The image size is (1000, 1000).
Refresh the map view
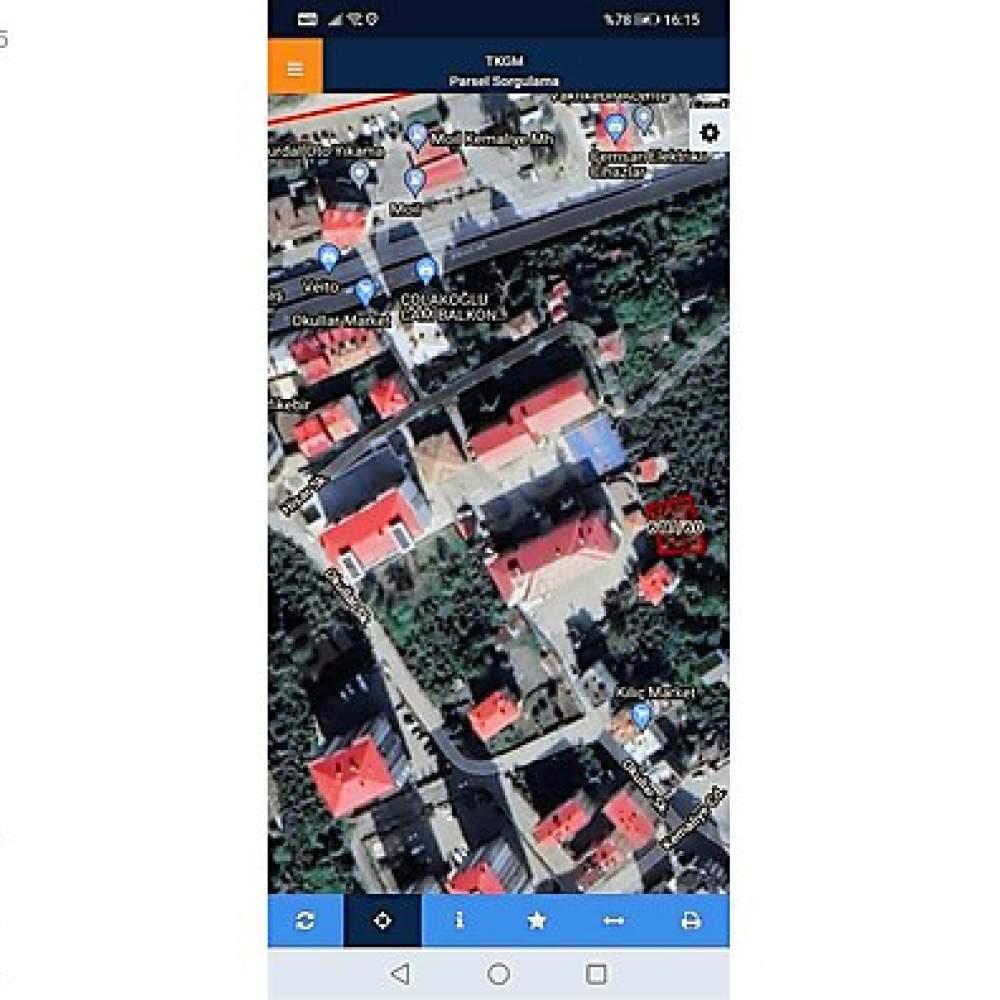tap(305, 921)
